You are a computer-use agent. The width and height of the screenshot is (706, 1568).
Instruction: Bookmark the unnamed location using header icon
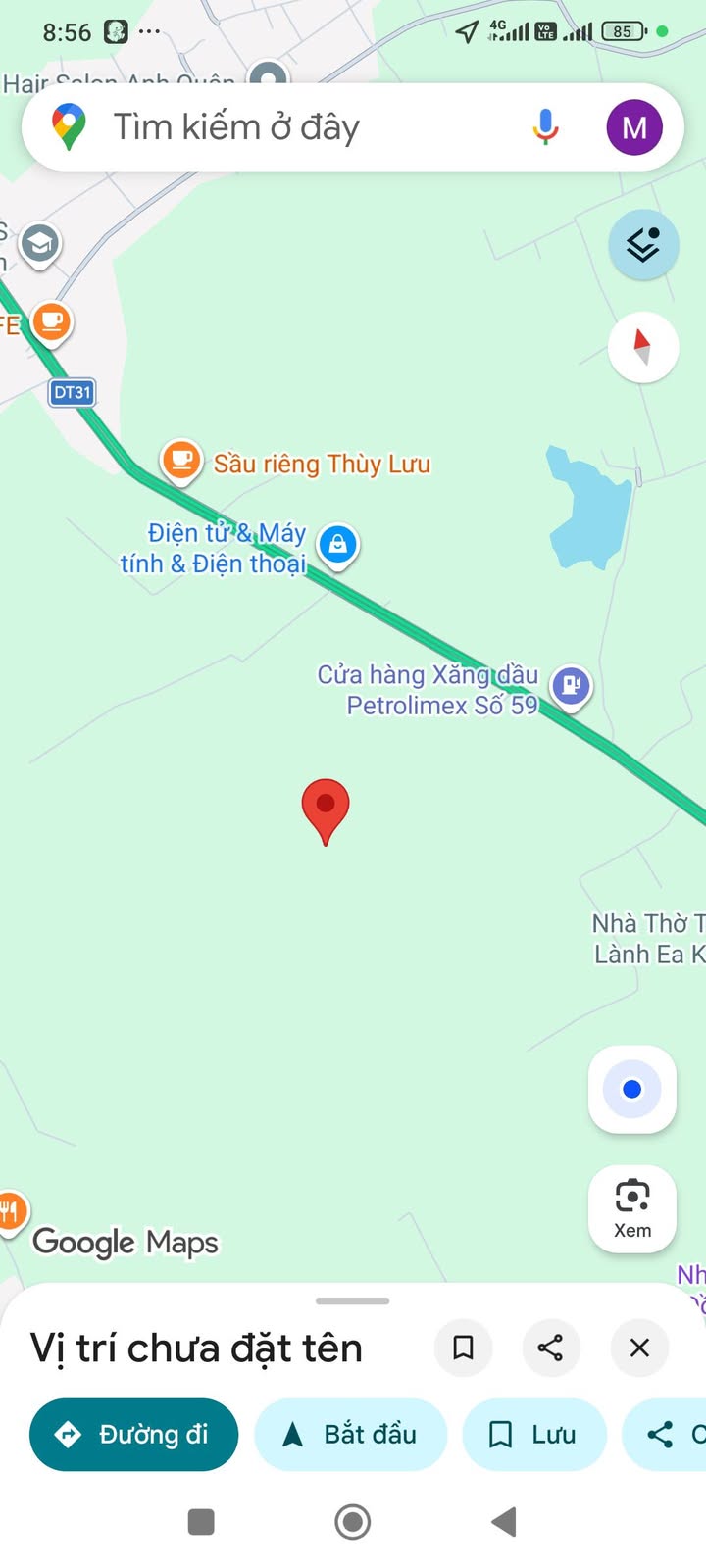(464, 1347)
